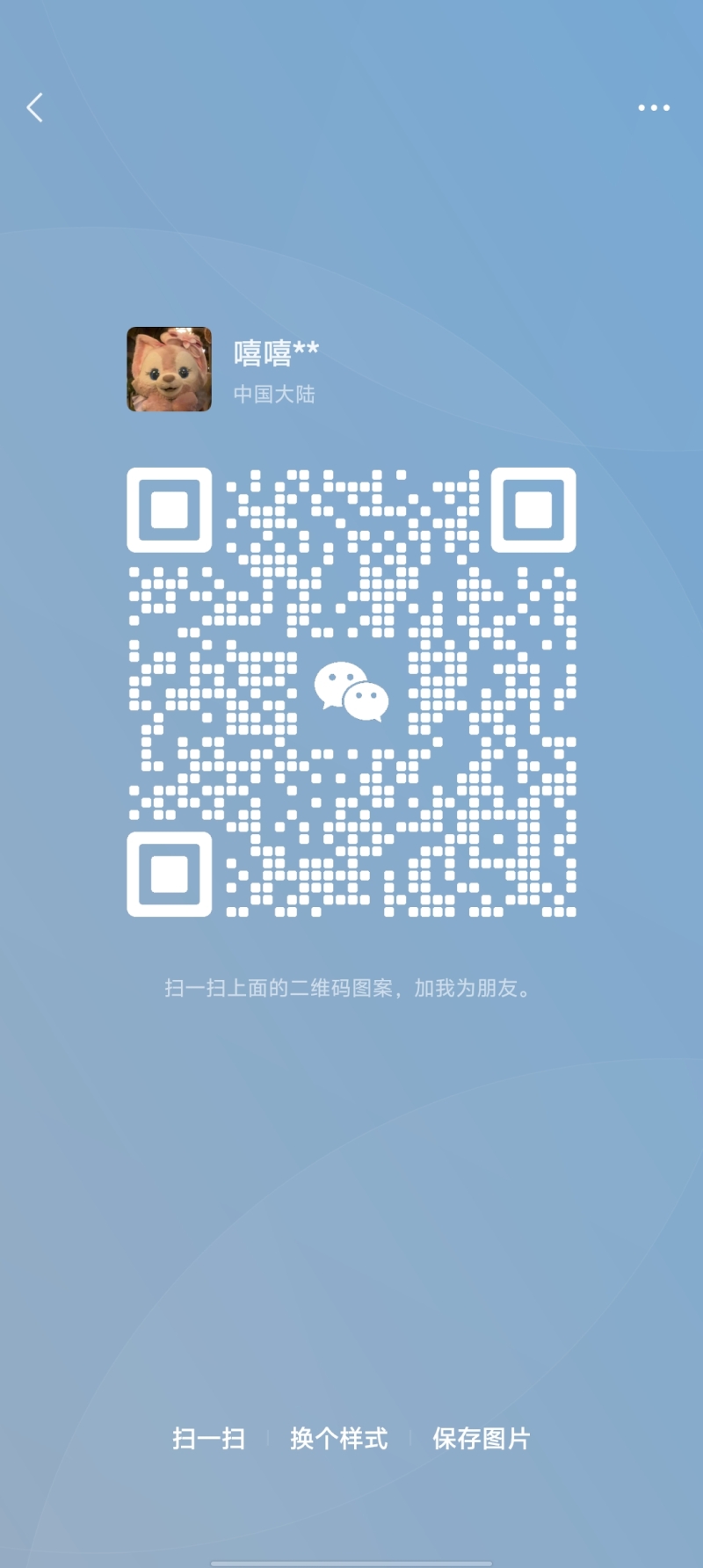
Task: Select 换个样式 to change QR style
Action: tap(339, 1439)
